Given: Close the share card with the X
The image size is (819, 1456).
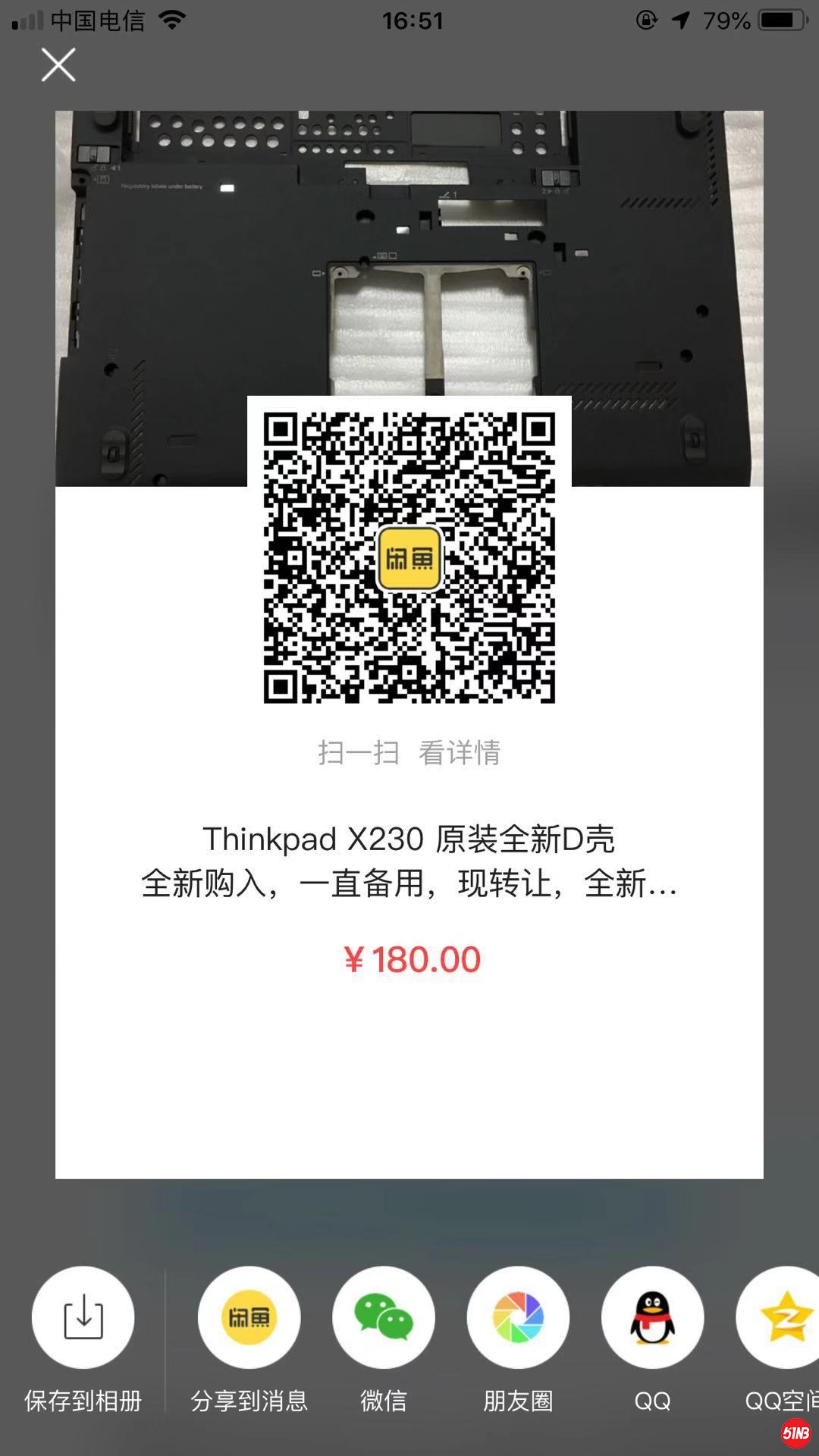Looking at the screenshot, I should pos(57,64).
